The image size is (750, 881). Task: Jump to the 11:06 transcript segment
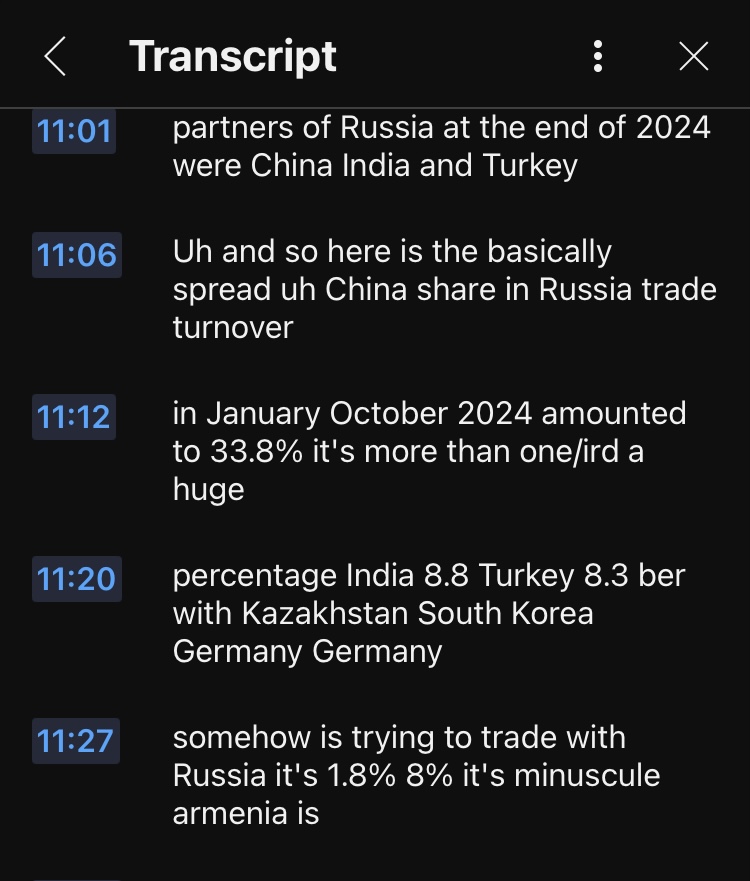77,255
